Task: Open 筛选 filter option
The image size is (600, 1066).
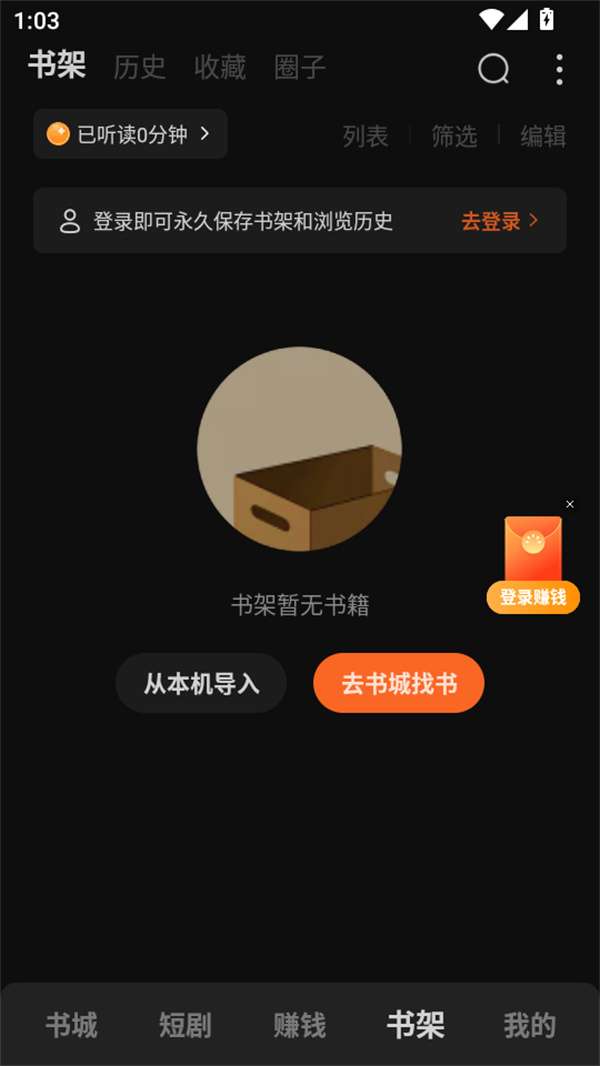Action: coord(454,136)
